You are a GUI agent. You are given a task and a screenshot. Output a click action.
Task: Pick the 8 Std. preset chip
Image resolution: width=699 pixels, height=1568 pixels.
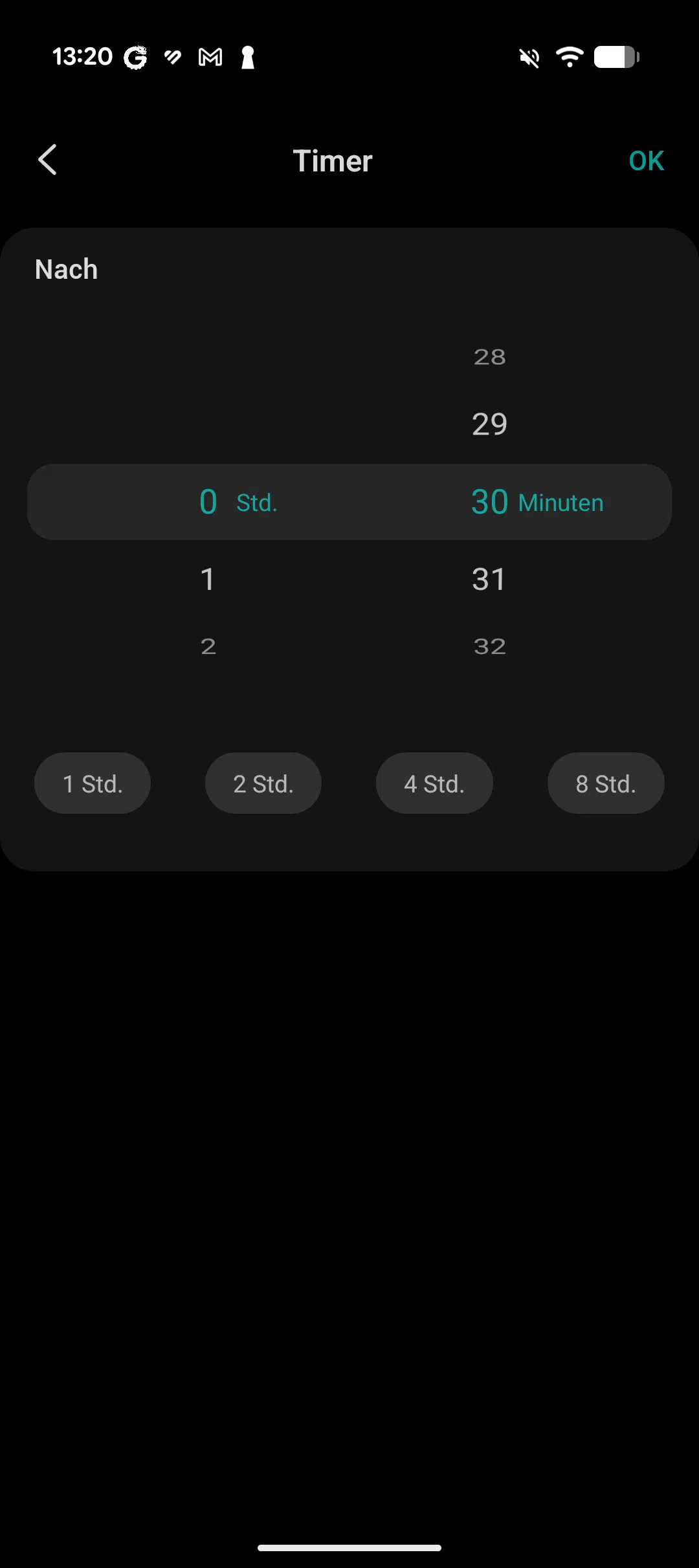click(x=606, y=783)
